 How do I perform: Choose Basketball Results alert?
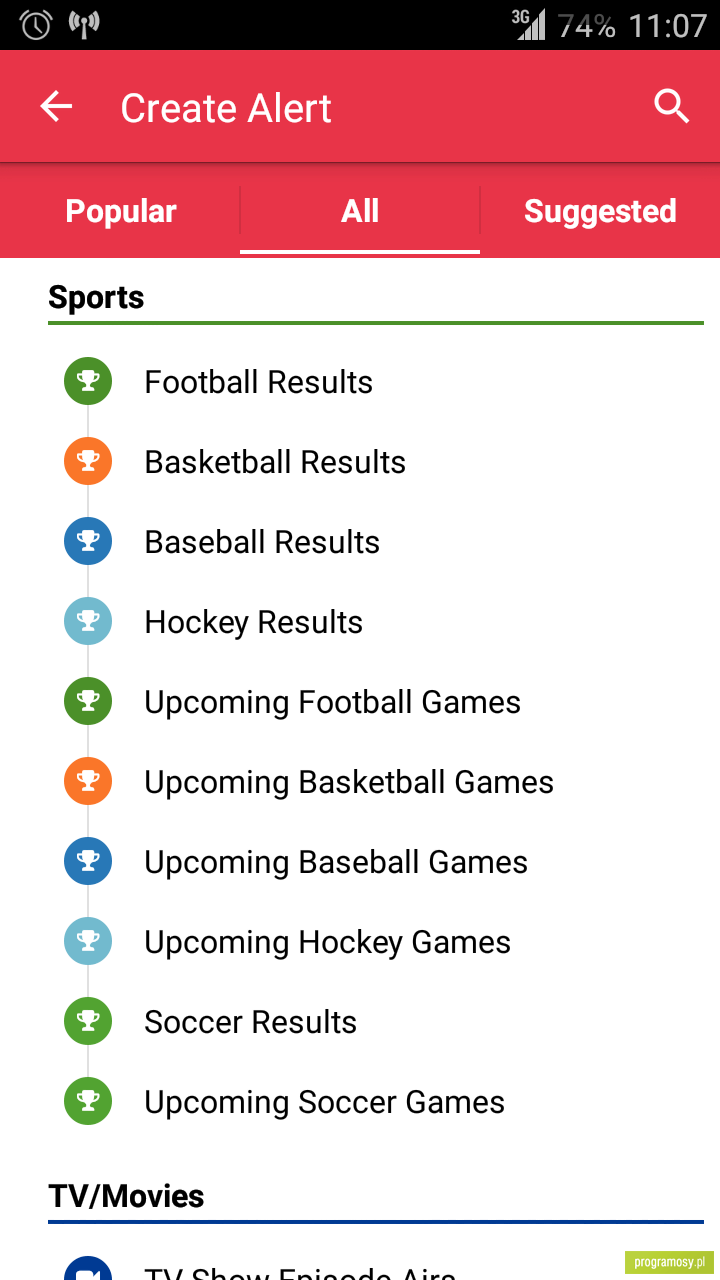[x=360, y=462]
